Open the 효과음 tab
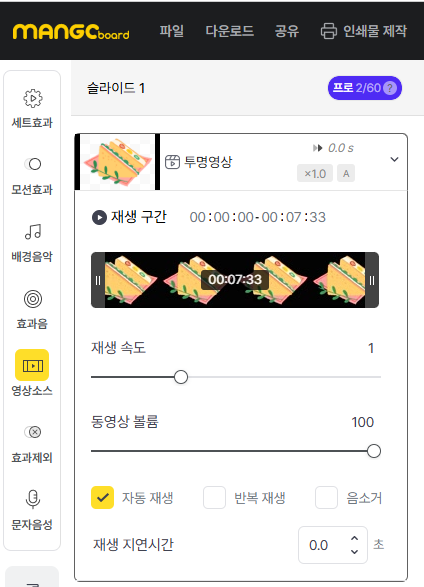The image size is (424, 587). 32,310
